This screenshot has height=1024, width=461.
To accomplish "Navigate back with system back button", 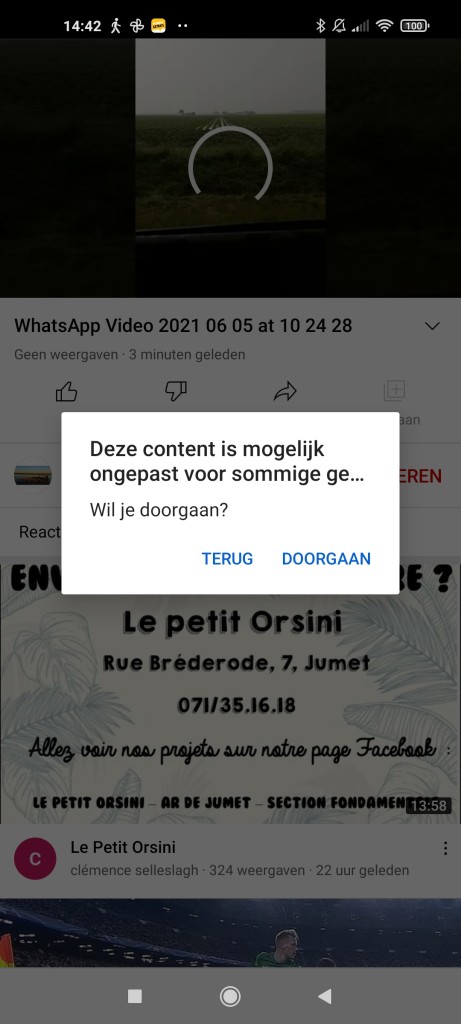I will [x=325, y=995].
